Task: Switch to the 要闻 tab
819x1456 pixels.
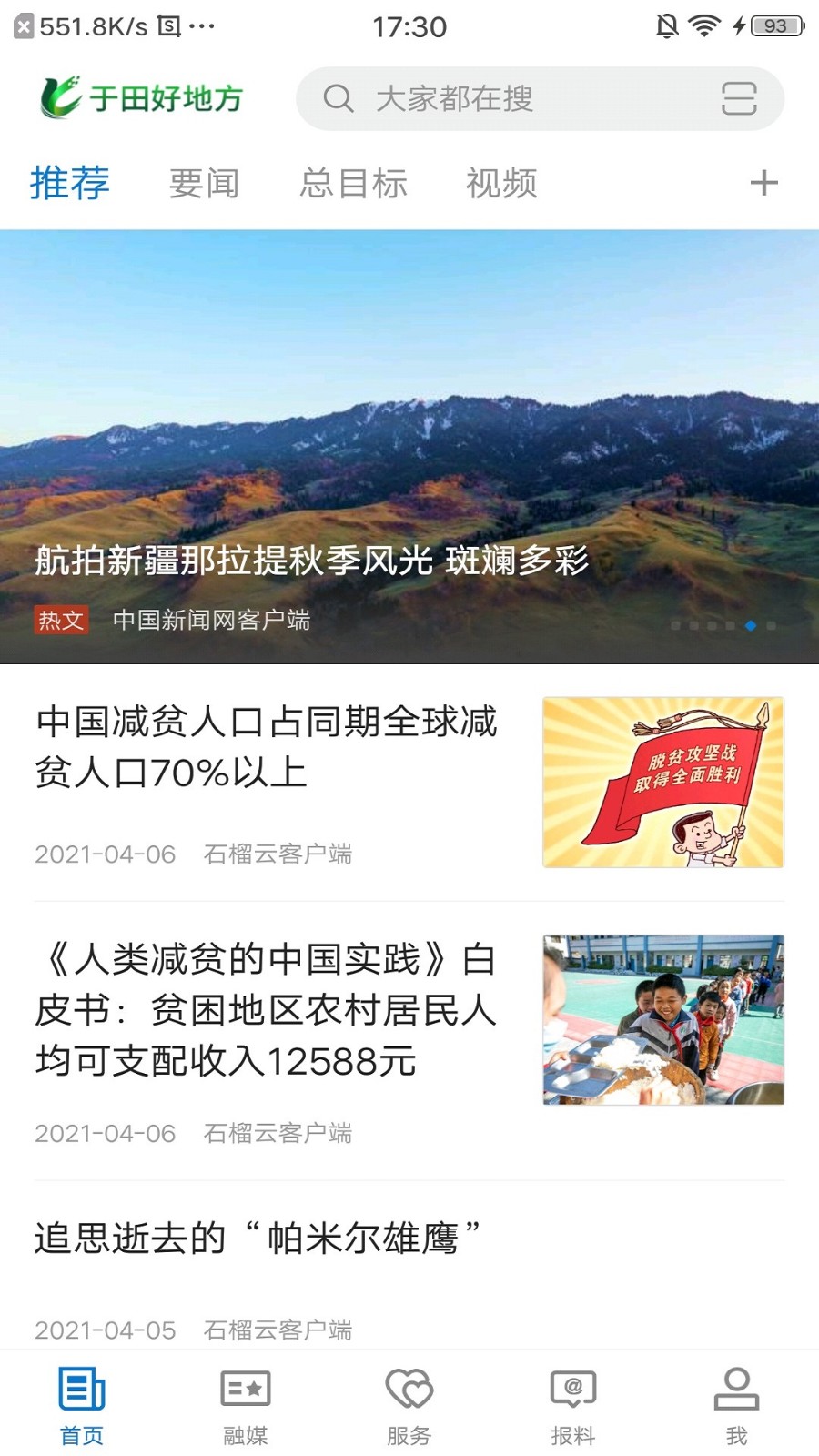Action: tap(204, 183)
